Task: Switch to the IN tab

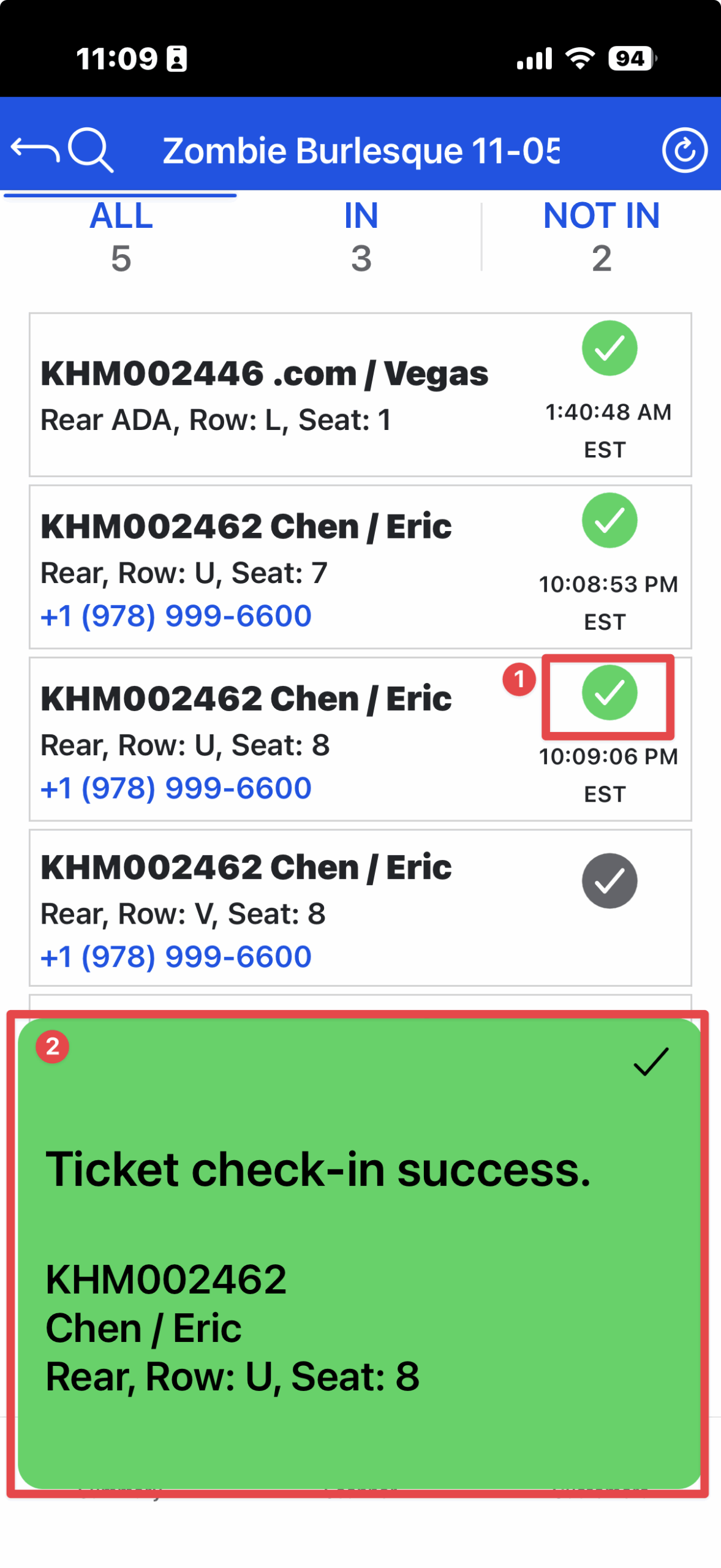Action: click(x=361, y=236)
